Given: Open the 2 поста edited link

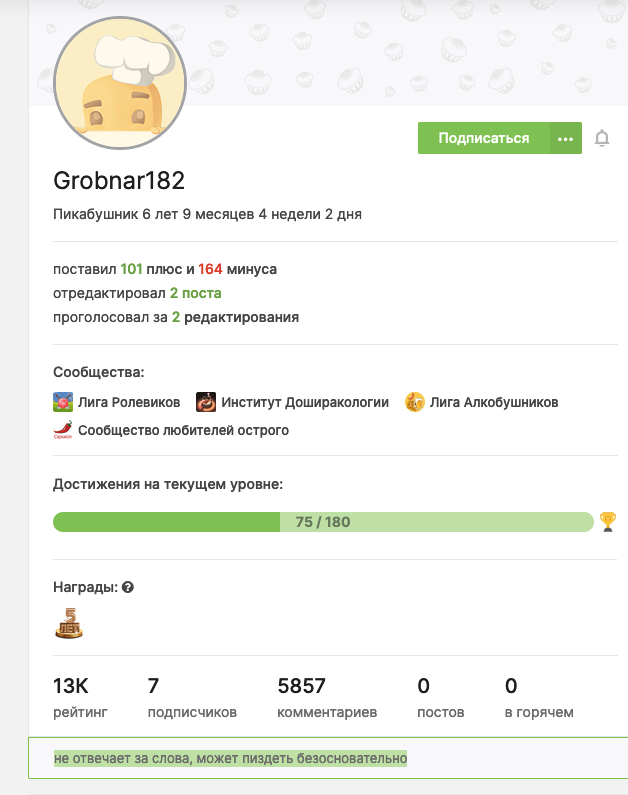Looking at the screenshot, I should 195,293.
